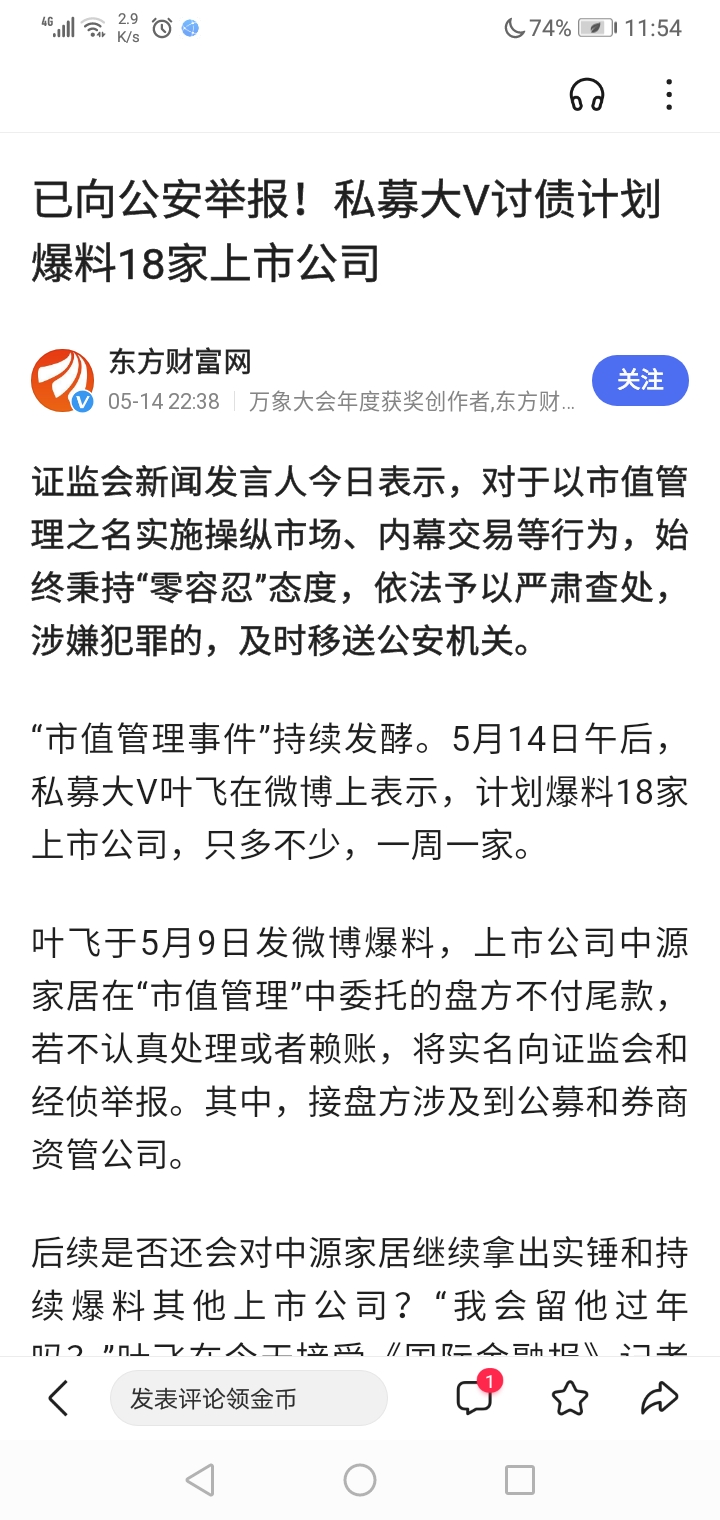The height and width of the screenshot is (1520, 720).
Task: Go back with the bottom-left arrow
Action: coord(58,1398)
